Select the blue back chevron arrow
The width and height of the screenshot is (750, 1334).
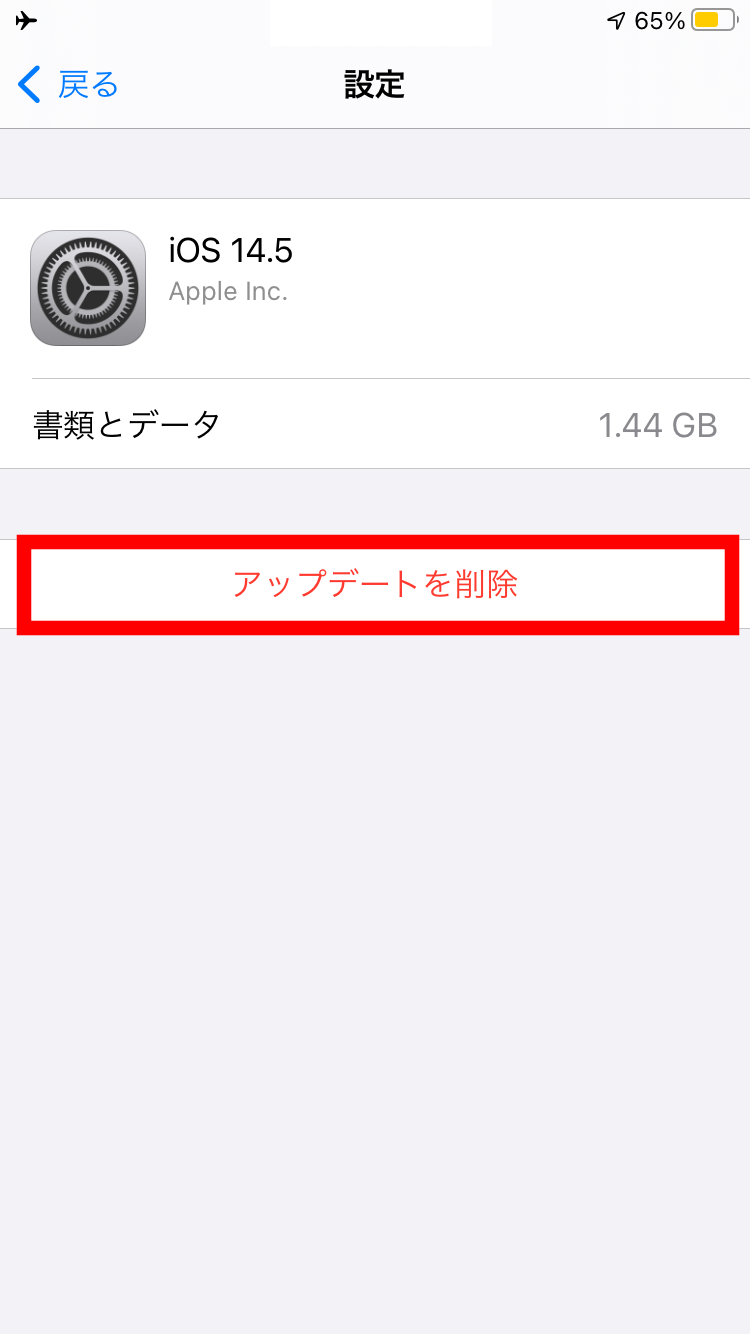pyautogui.click(x=29, y=85)
